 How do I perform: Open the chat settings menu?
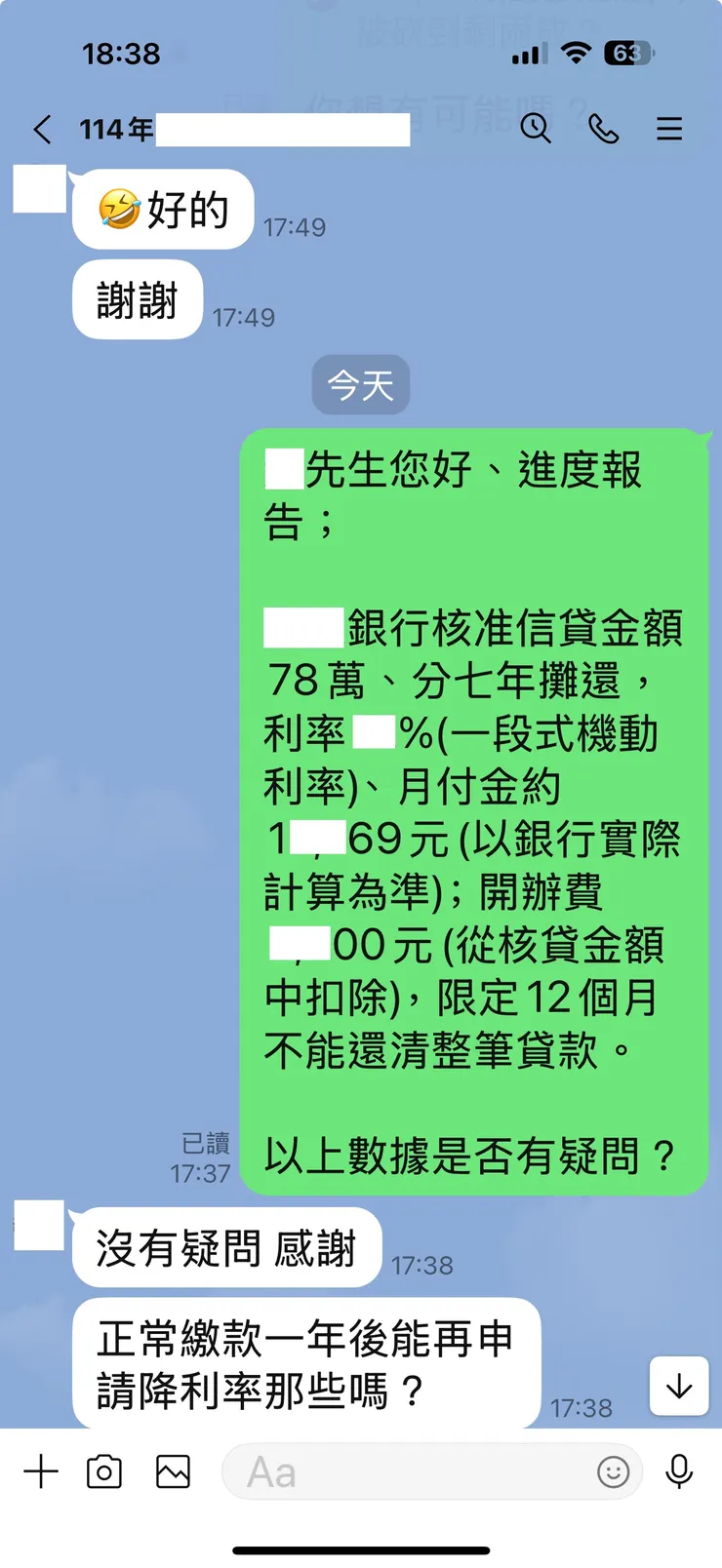(x=669, y=128)
